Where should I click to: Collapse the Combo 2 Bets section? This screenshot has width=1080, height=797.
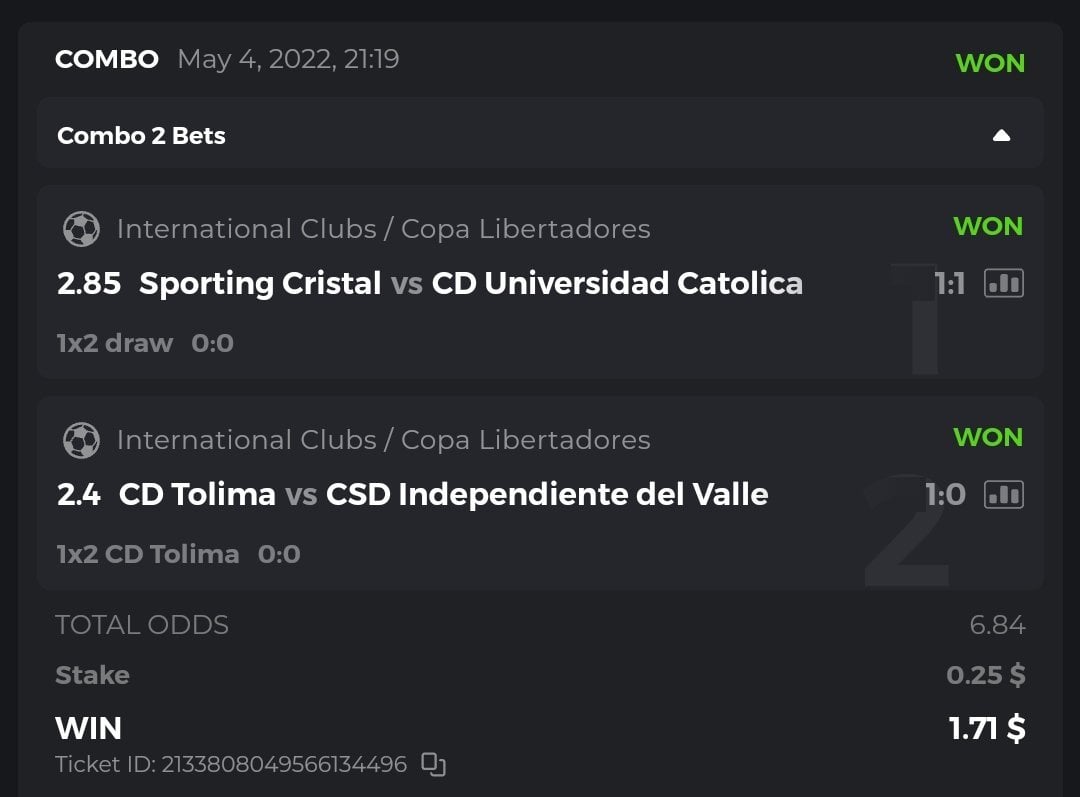[x=1001, y=136]
